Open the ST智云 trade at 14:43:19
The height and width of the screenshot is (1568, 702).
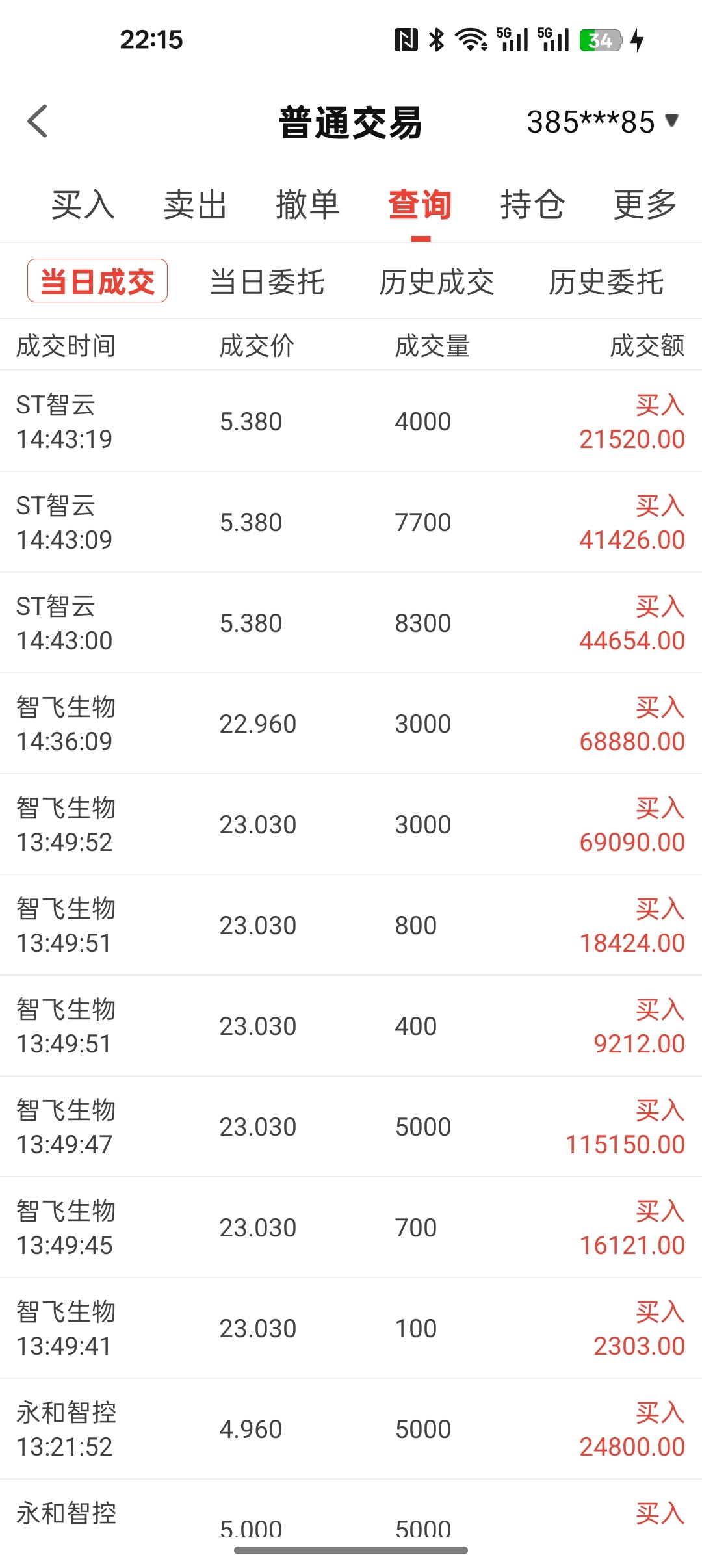[351, 421]
